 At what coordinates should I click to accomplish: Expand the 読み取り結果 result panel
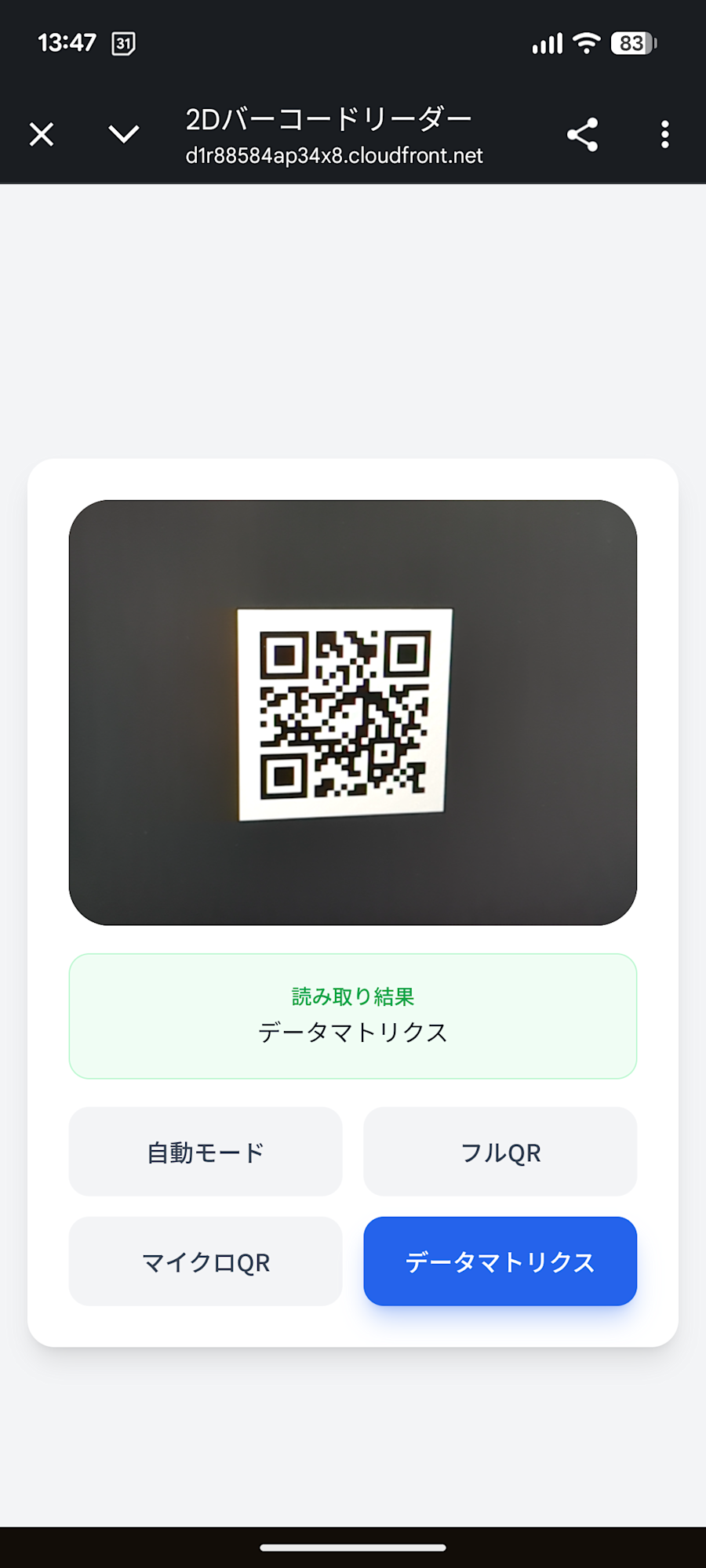point(353,1015)
